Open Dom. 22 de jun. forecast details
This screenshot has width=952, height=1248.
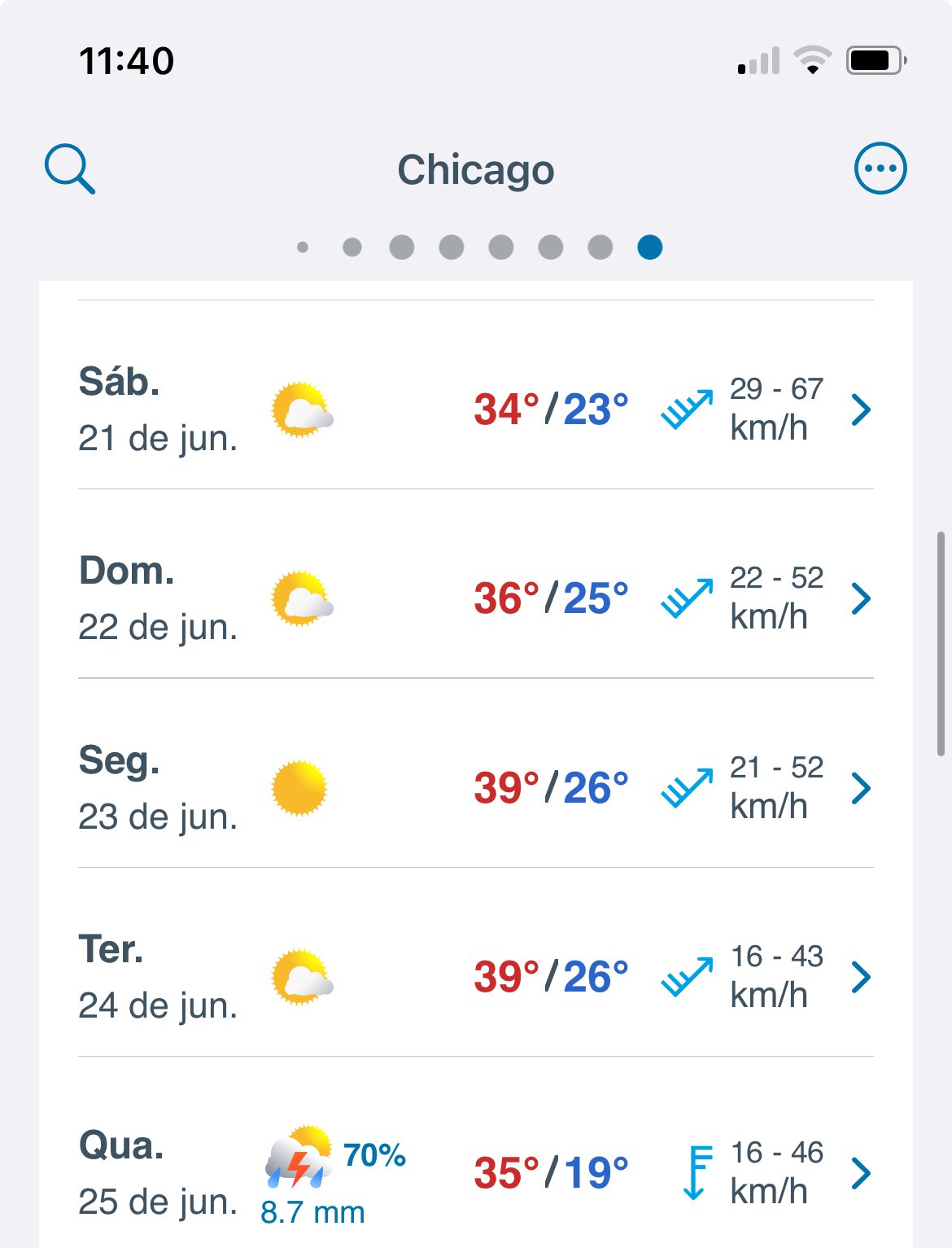click(x=860, y=598)
